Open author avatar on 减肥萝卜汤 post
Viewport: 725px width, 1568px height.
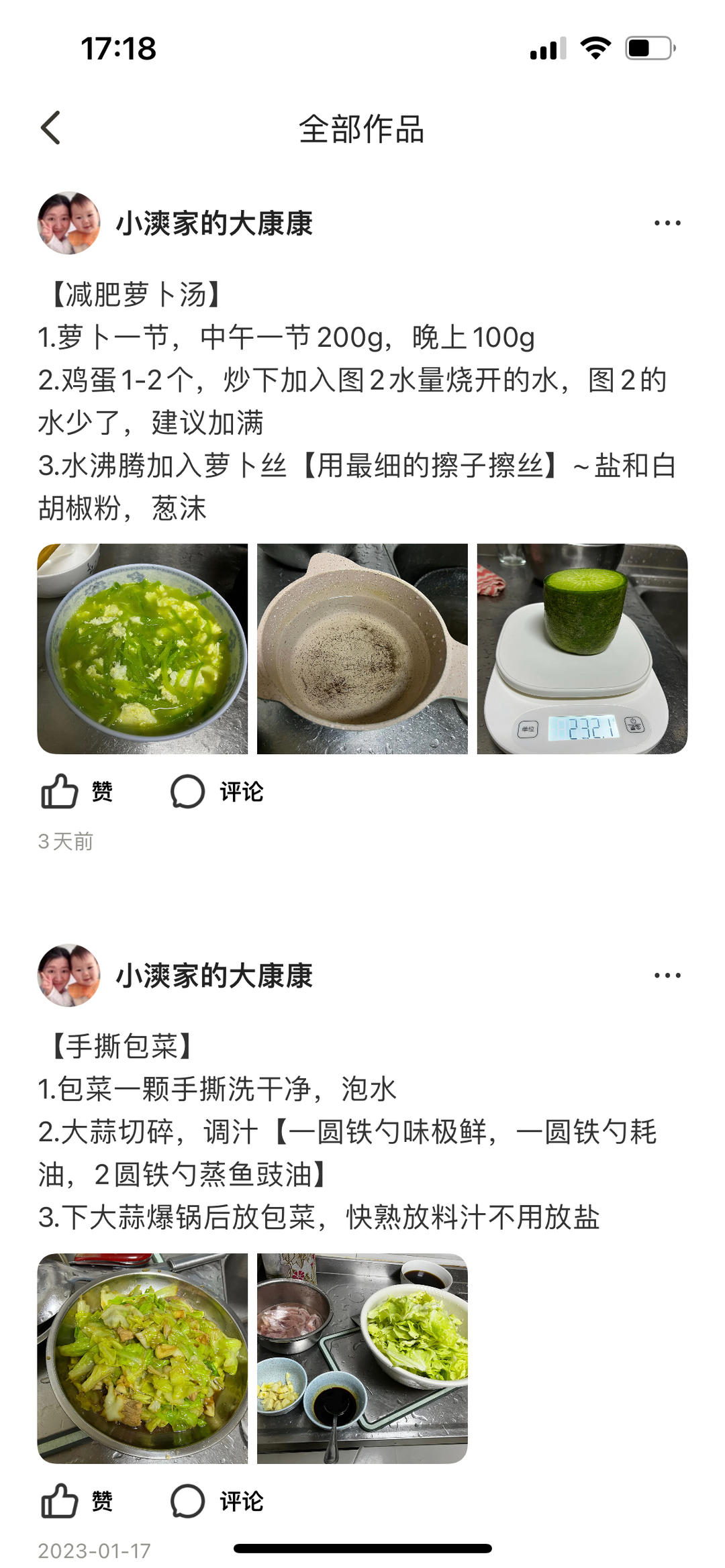coord(68,223)
